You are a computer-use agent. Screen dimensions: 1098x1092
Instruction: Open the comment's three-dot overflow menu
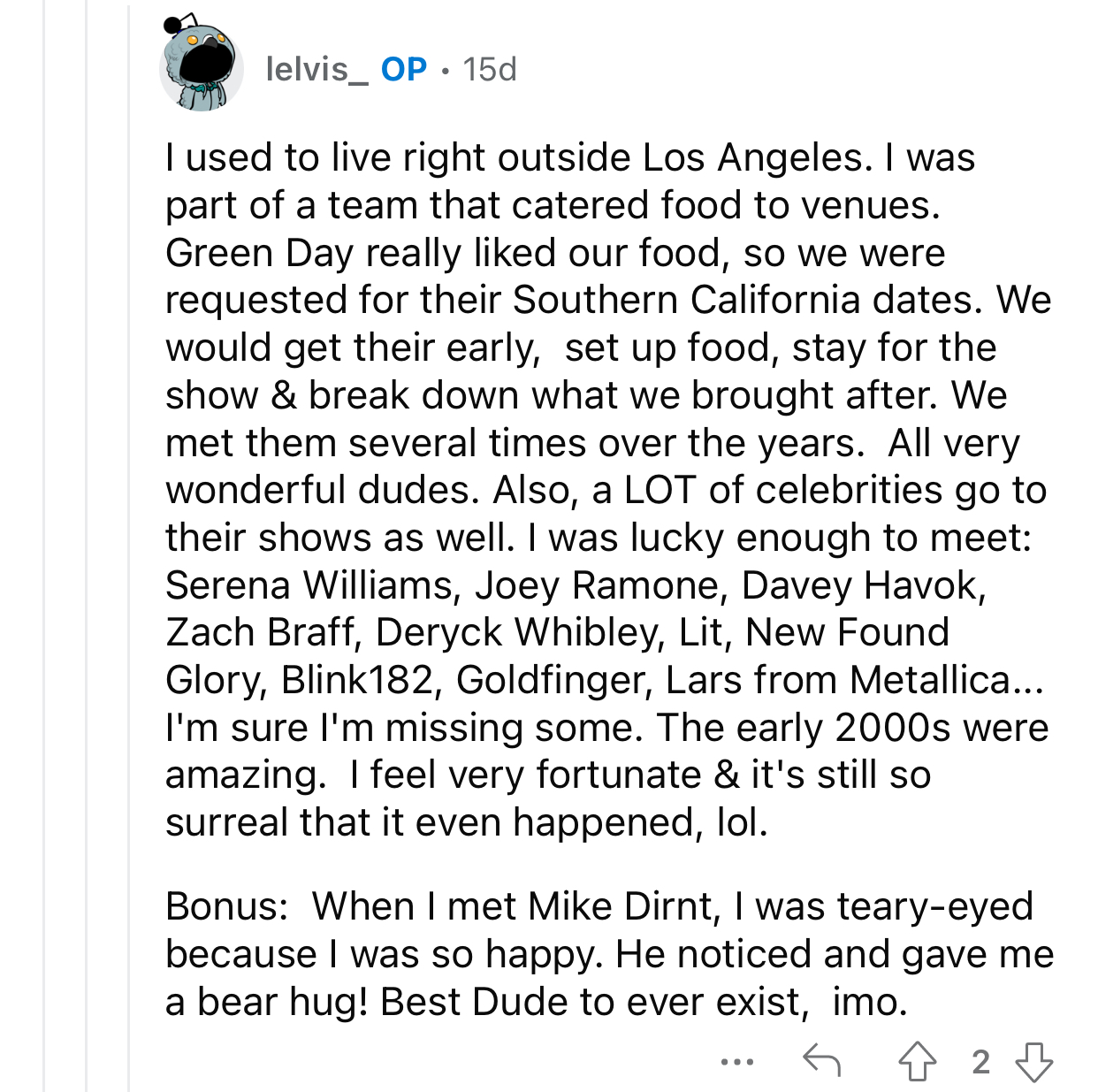point(736,1062)
